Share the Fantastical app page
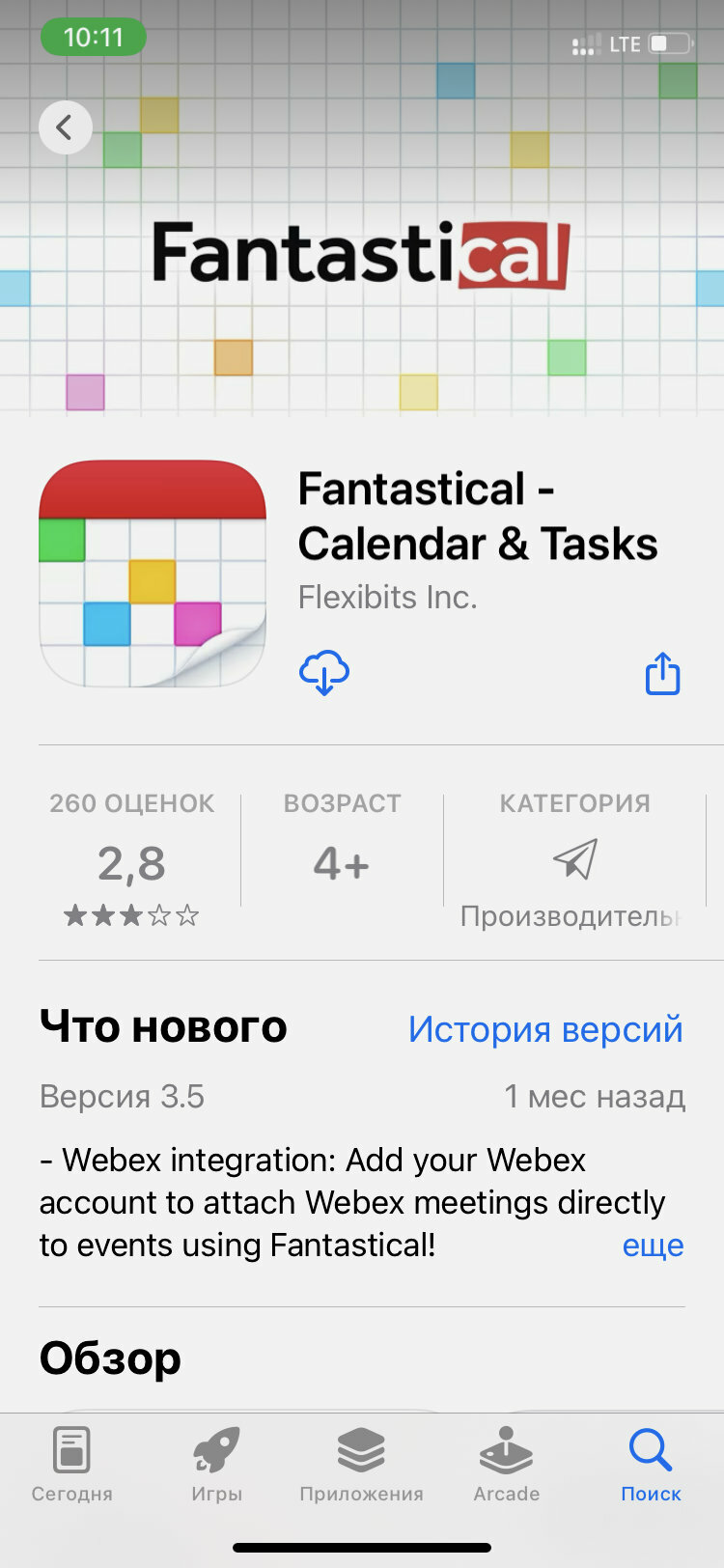The width and height of the screenshot is (724, 1568). tap(662, 673)
